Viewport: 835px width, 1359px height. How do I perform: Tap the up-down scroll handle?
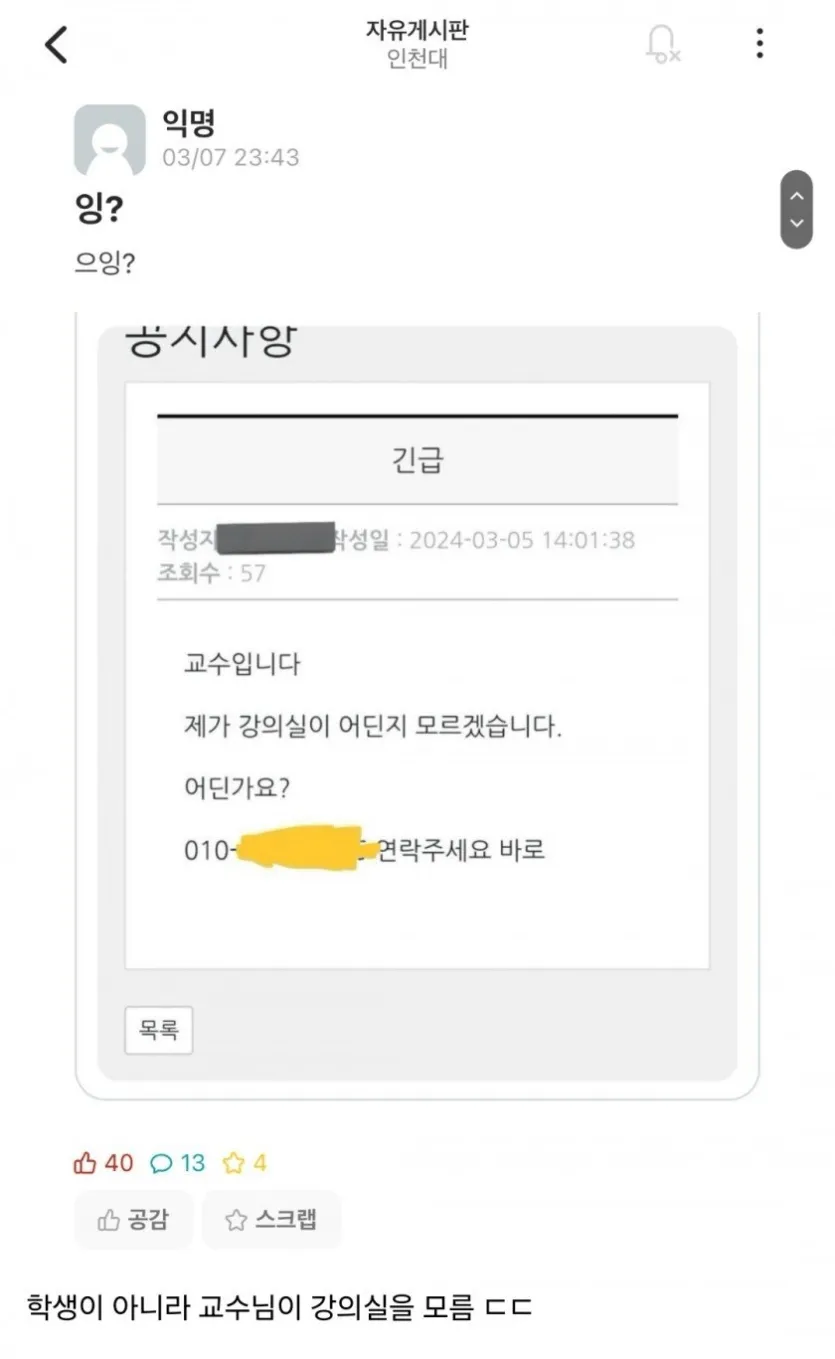797,210
